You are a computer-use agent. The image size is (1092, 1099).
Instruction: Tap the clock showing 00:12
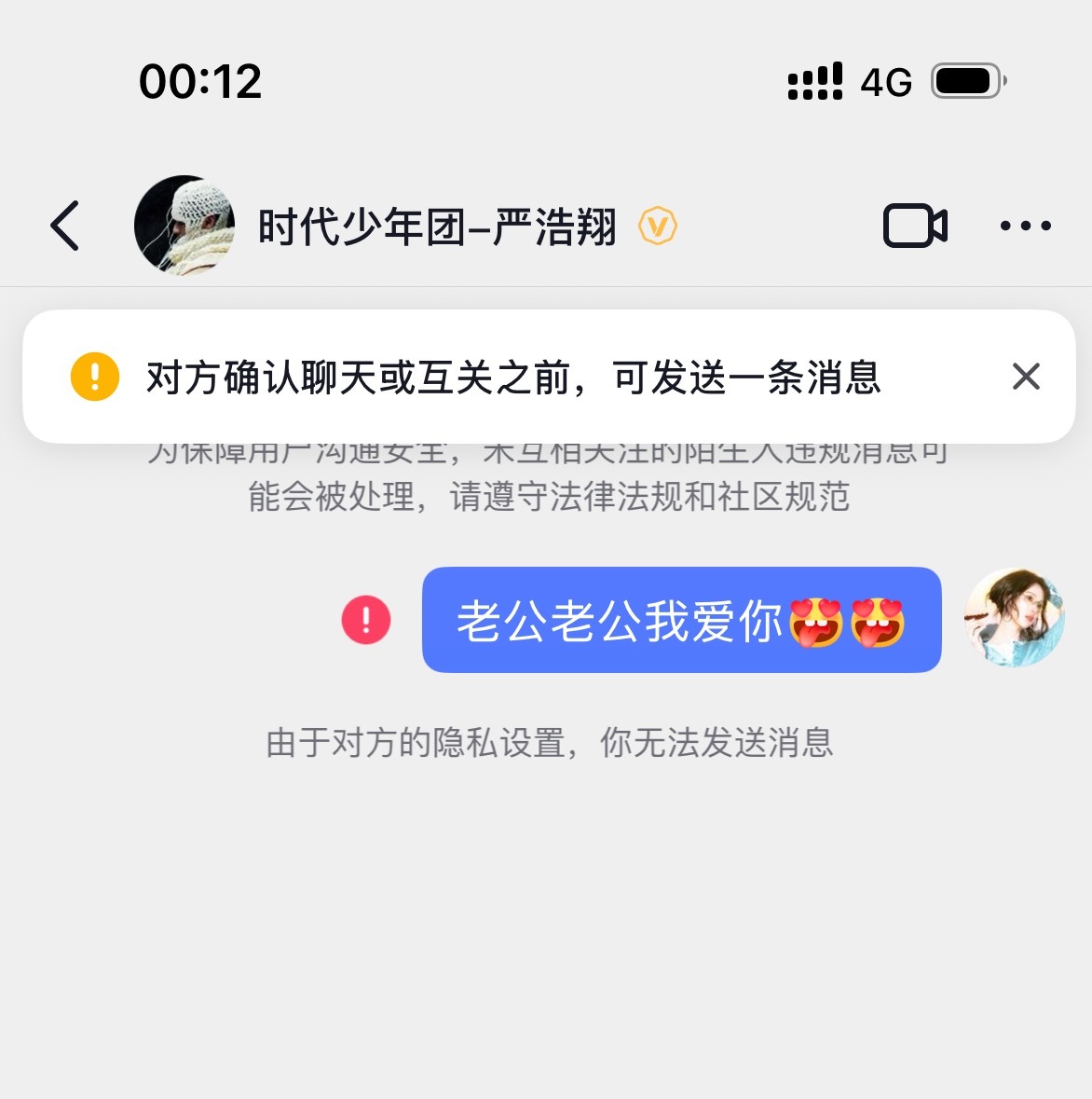tap(199, 82)
